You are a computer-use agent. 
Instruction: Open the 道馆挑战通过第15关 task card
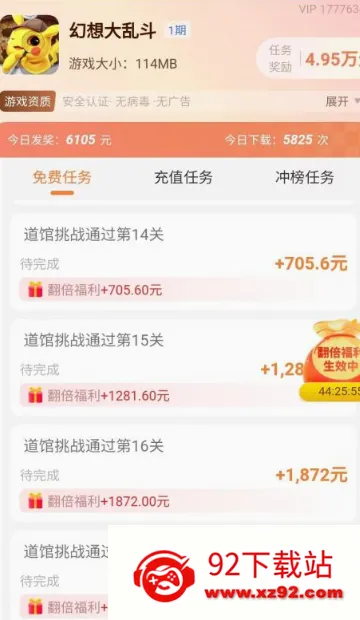(183, 368)
